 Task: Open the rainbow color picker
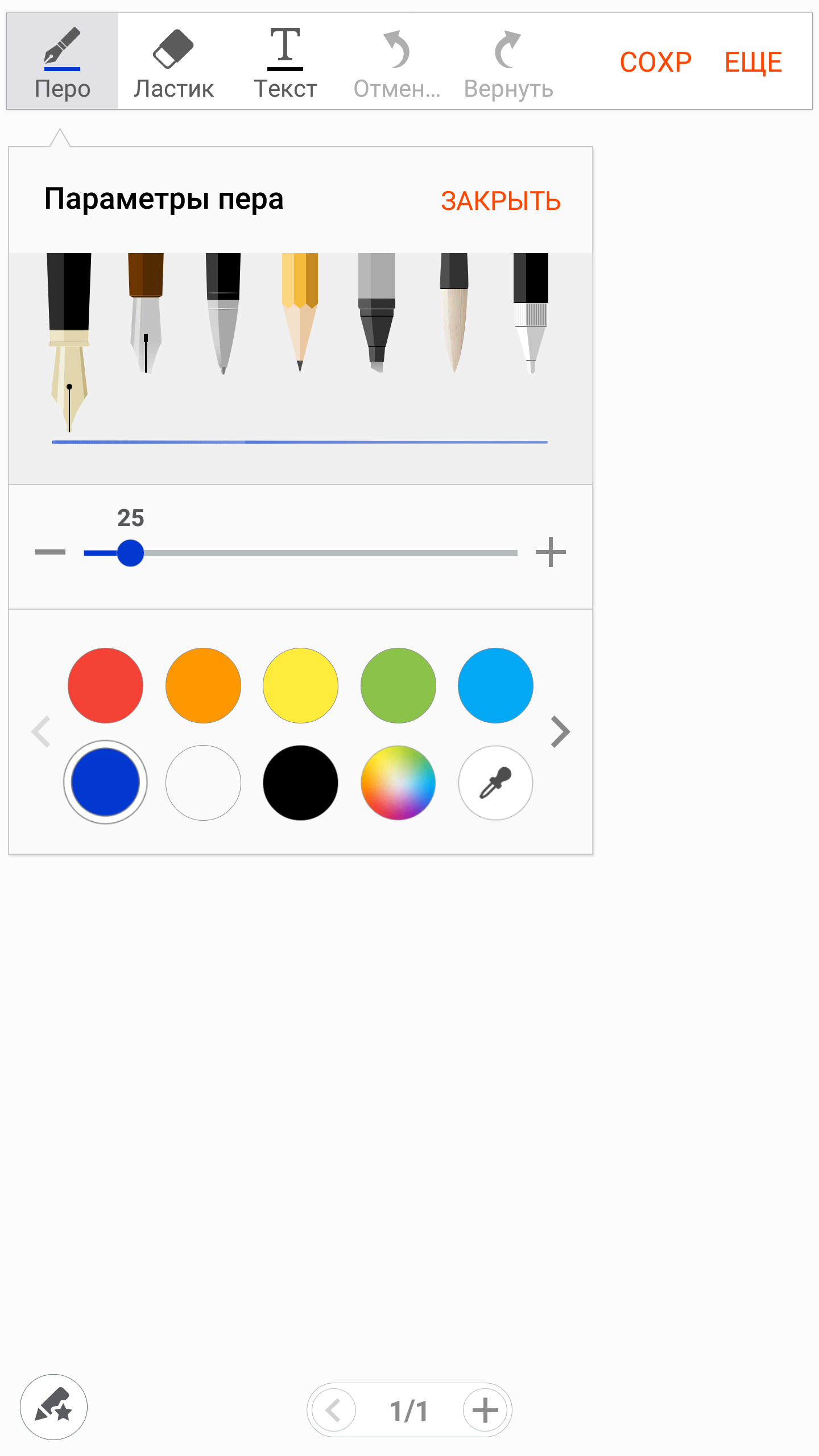point(398,783)
